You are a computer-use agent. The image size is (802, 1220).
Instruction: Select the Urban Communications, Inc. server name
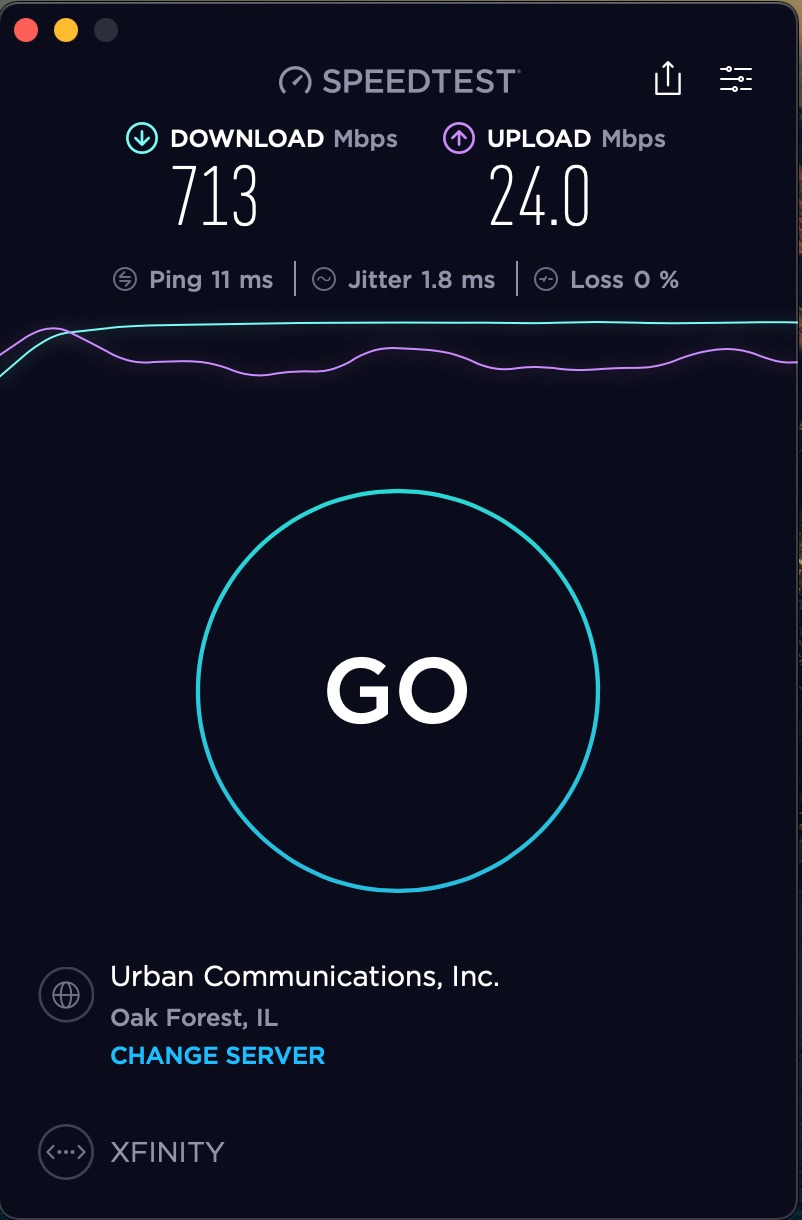click(x=305, y=976)
